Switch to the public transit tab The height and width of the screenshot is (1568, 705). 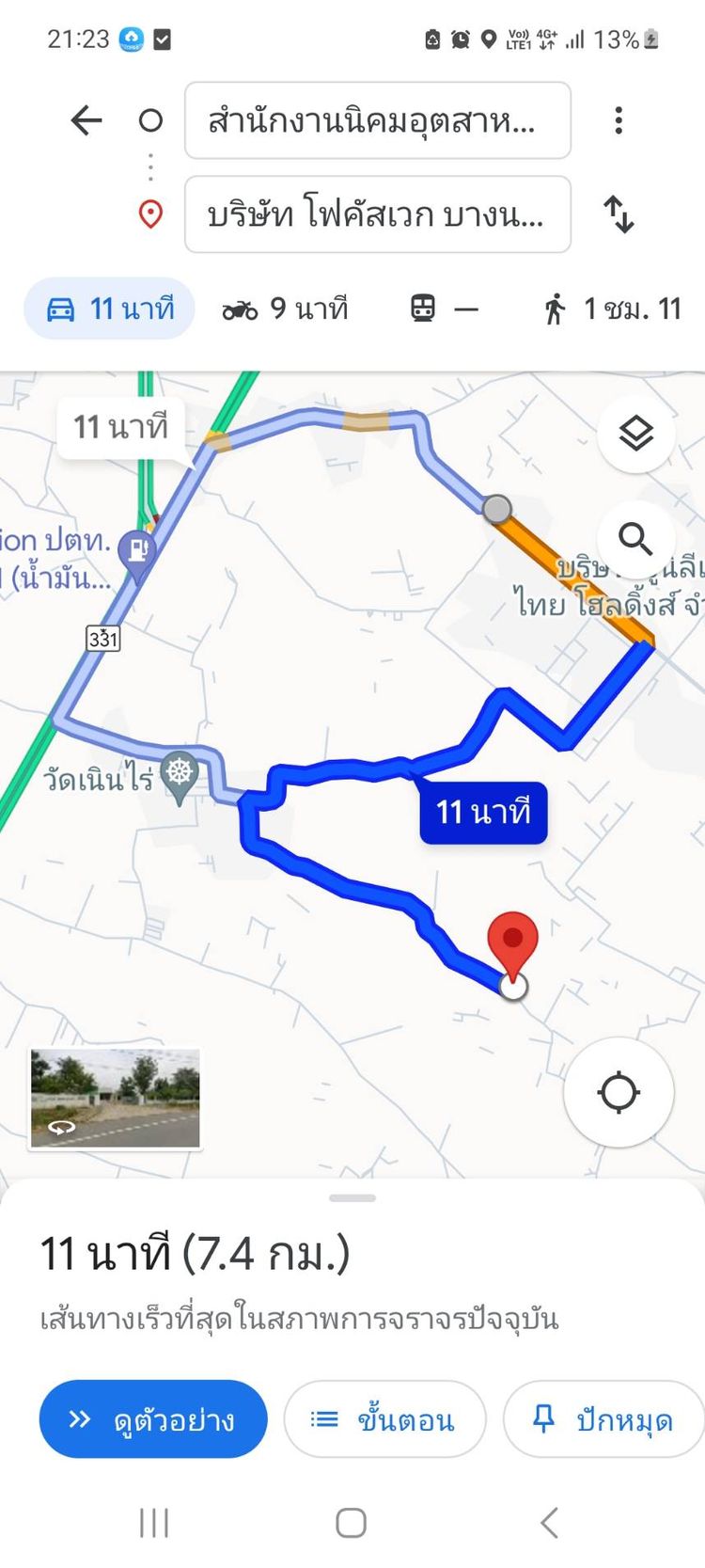[x=444, y=309]
